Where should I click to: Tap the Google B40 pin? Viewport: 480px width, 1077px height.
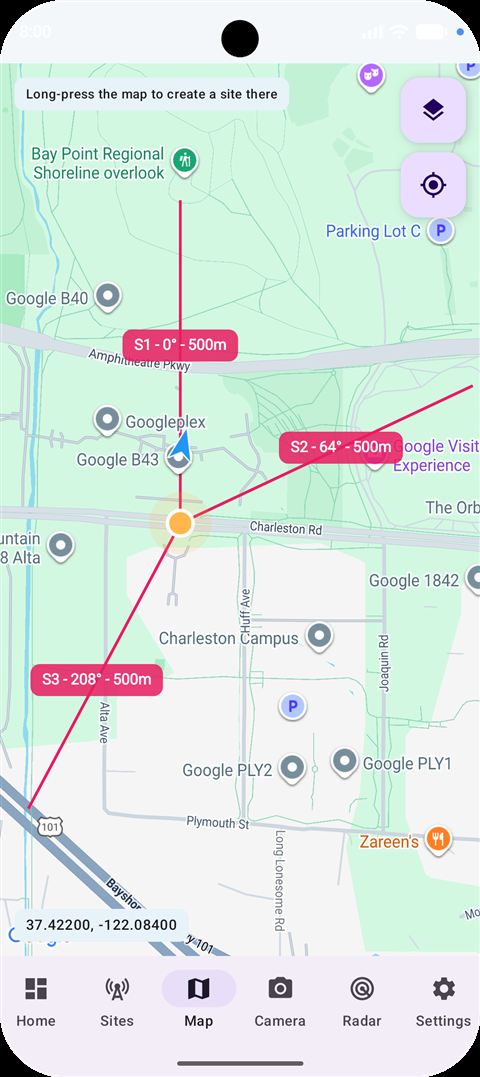coord(107,297)
